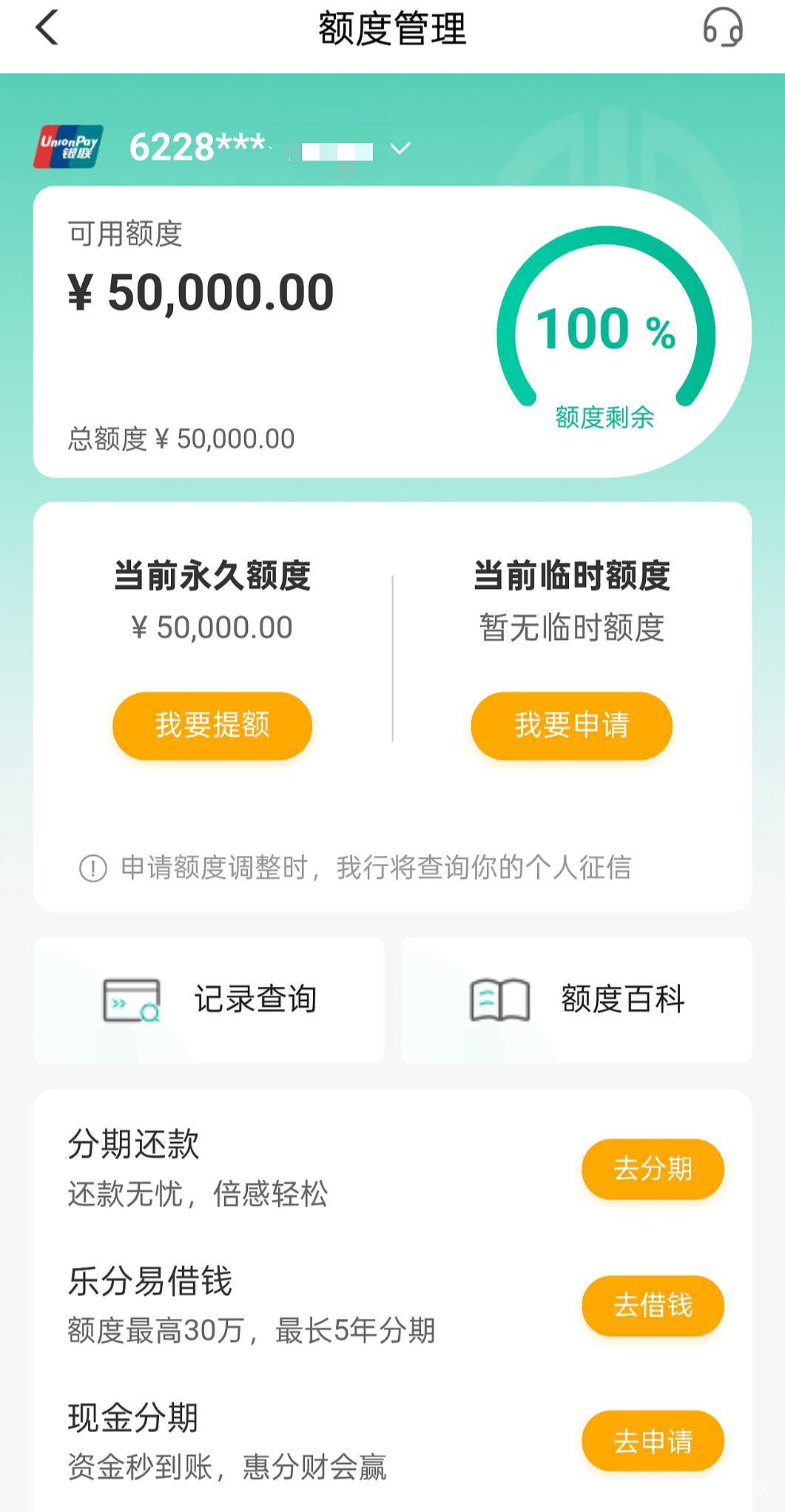
Task: Open customer service headset icon
Action: pyautogui.click(x=722, y=28)
